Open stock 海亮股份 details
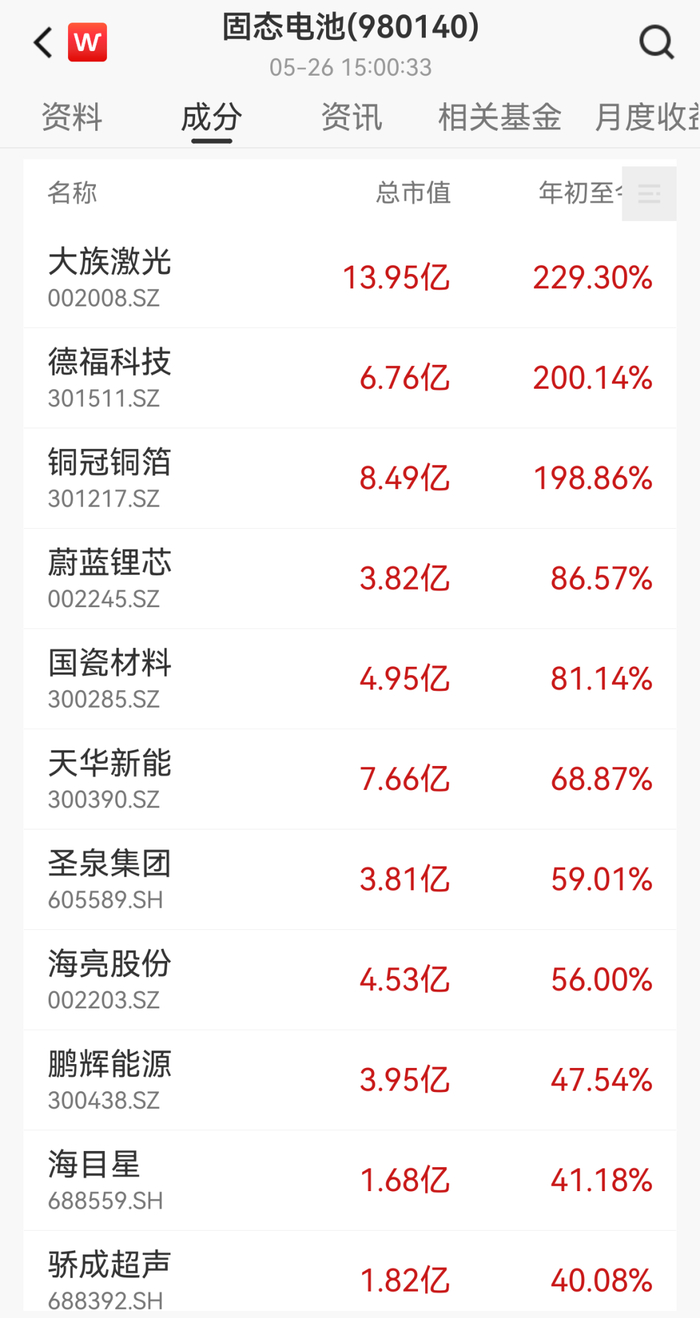The image size is (700, 1318). (x=350, y=980)
